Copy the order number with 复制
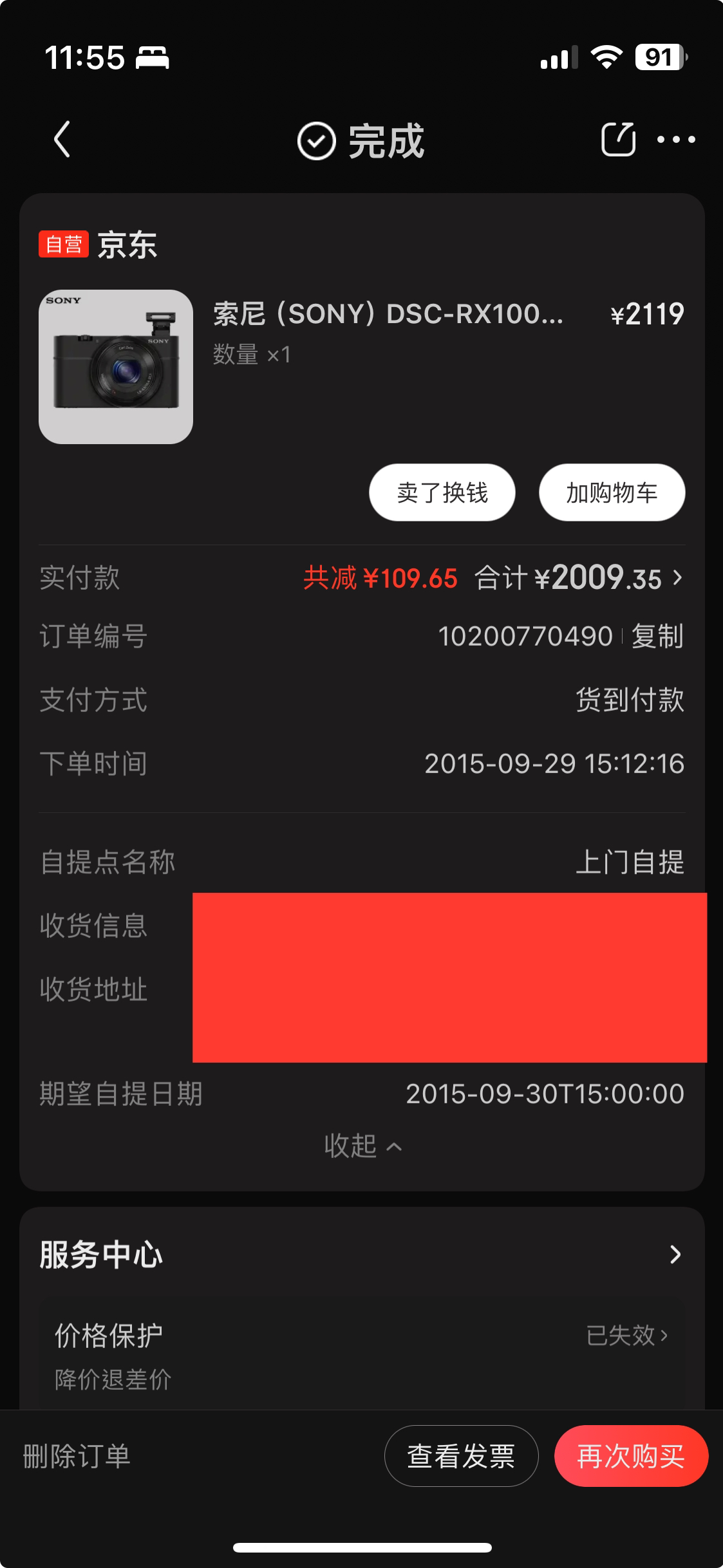 657,636
